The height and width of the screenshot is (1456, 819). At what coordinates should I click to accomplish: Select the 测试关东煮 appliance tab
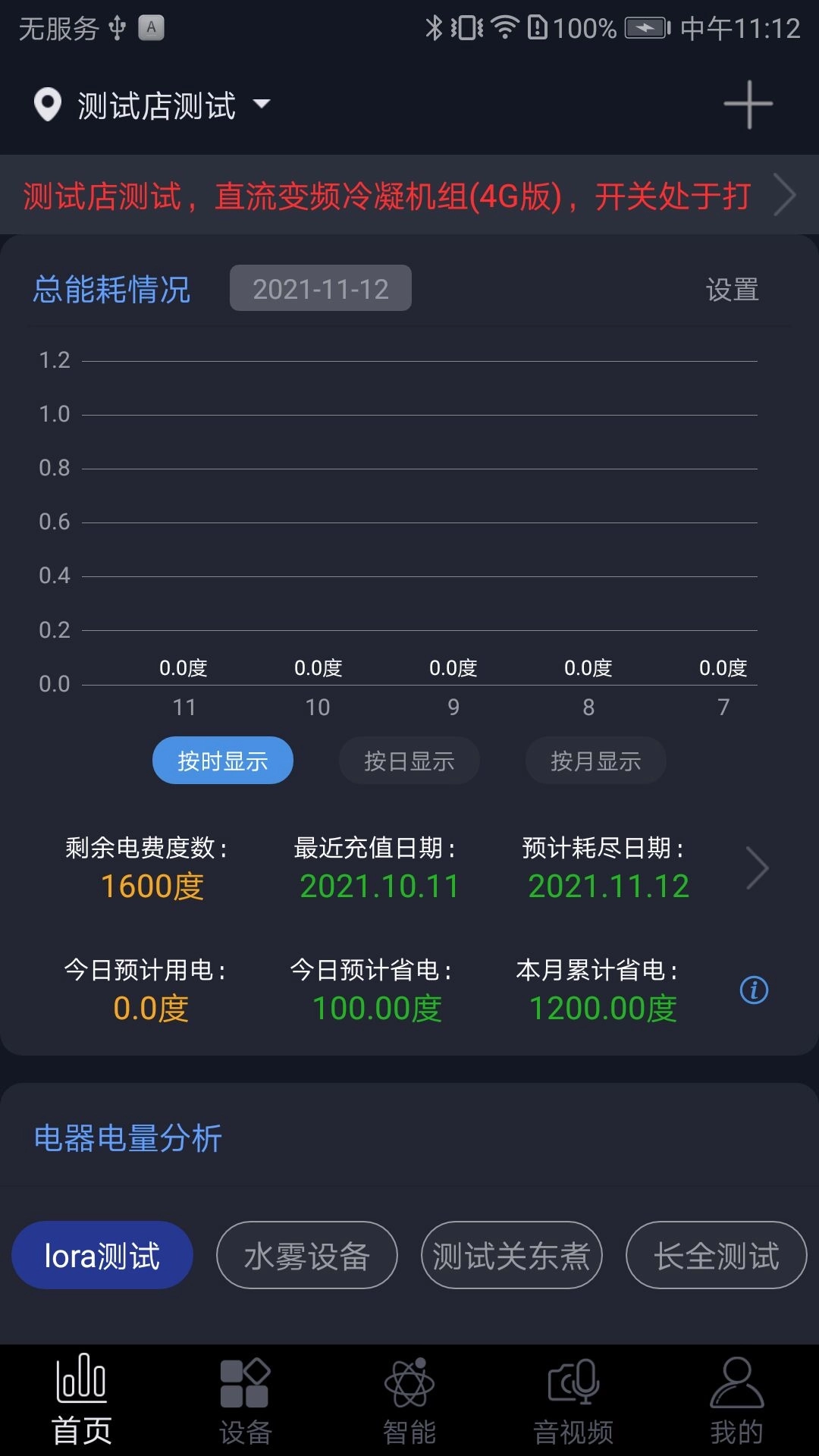[511, 1255]
